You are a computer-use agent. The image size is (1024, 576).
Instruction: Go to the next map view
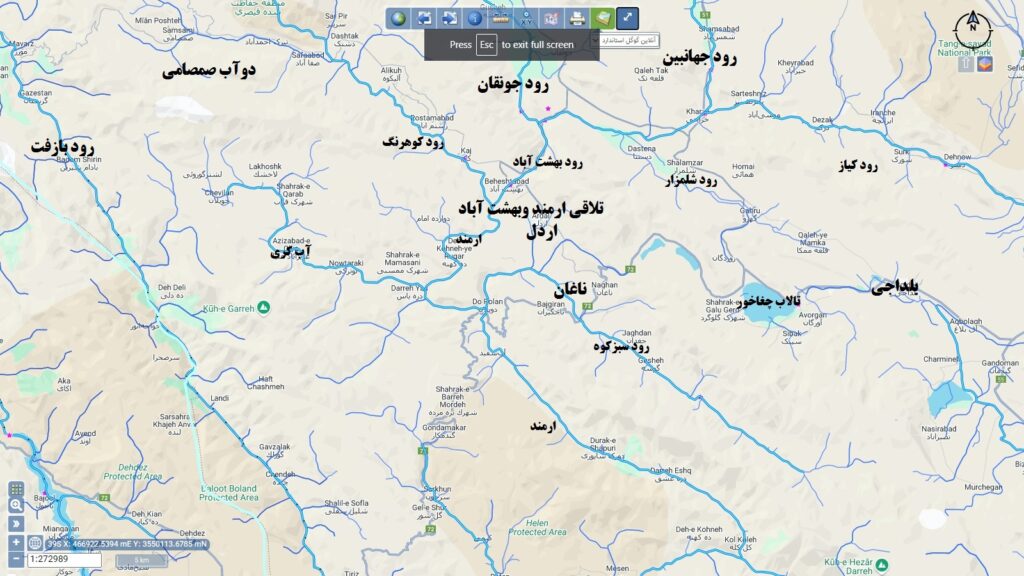click(450, 18)
